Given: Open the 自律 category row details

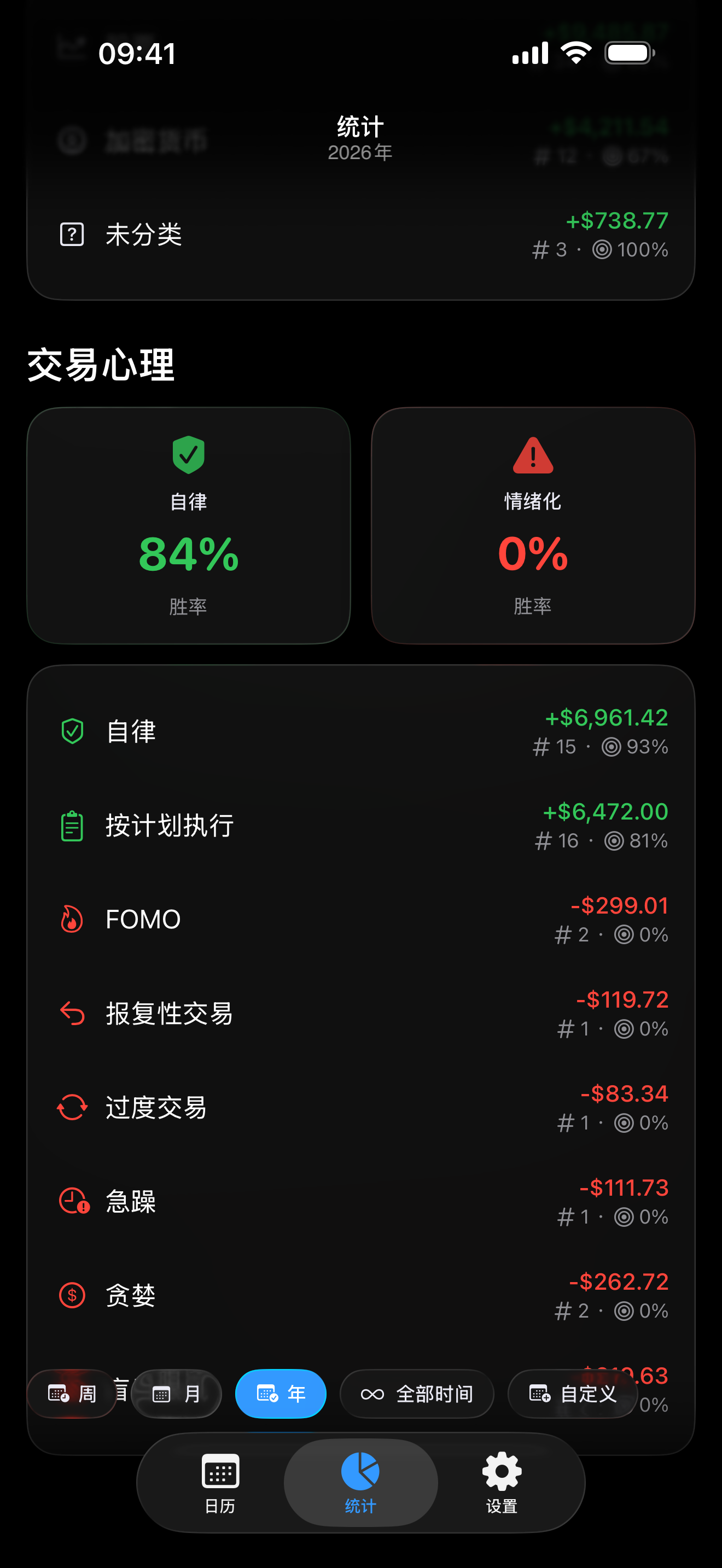Looking at the screenshot, I should click(360, 732).
